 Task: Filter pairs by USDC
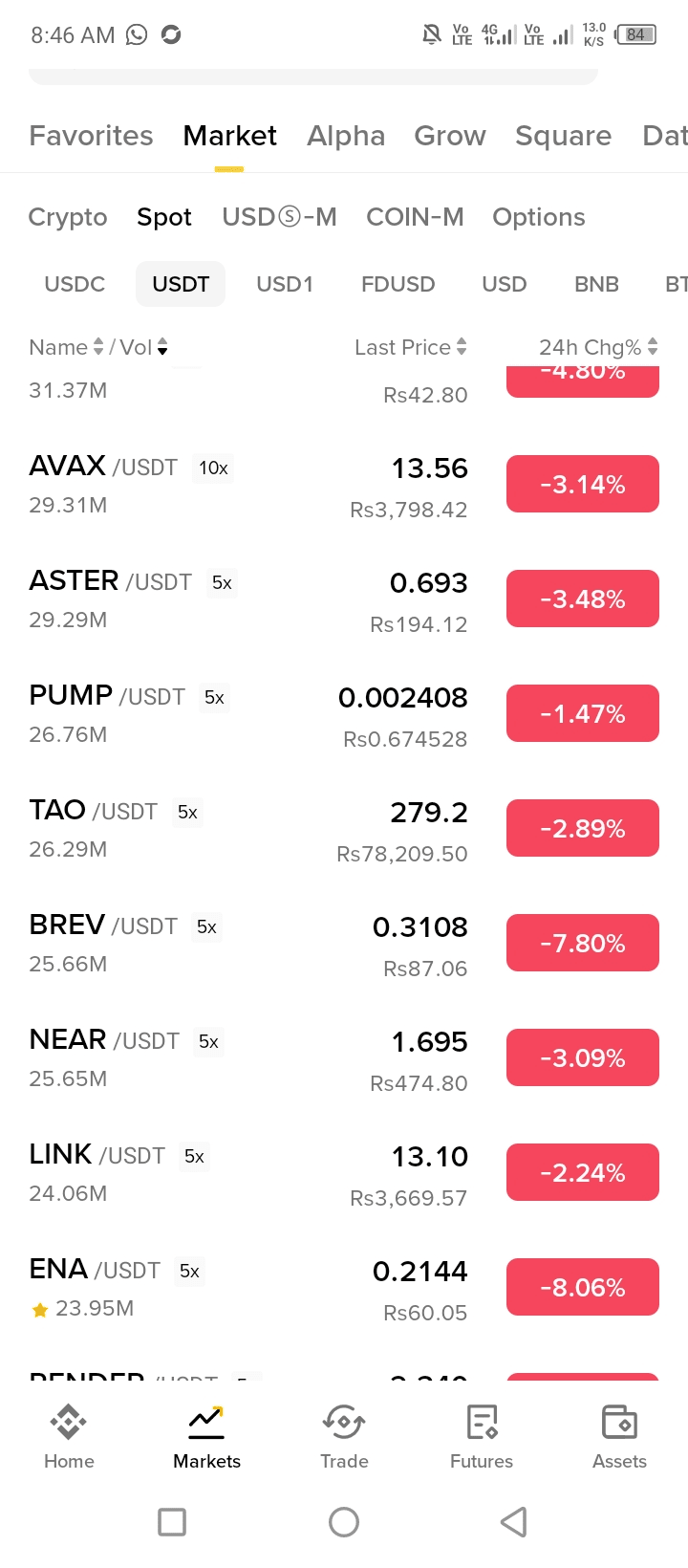[x=75, y=284]
